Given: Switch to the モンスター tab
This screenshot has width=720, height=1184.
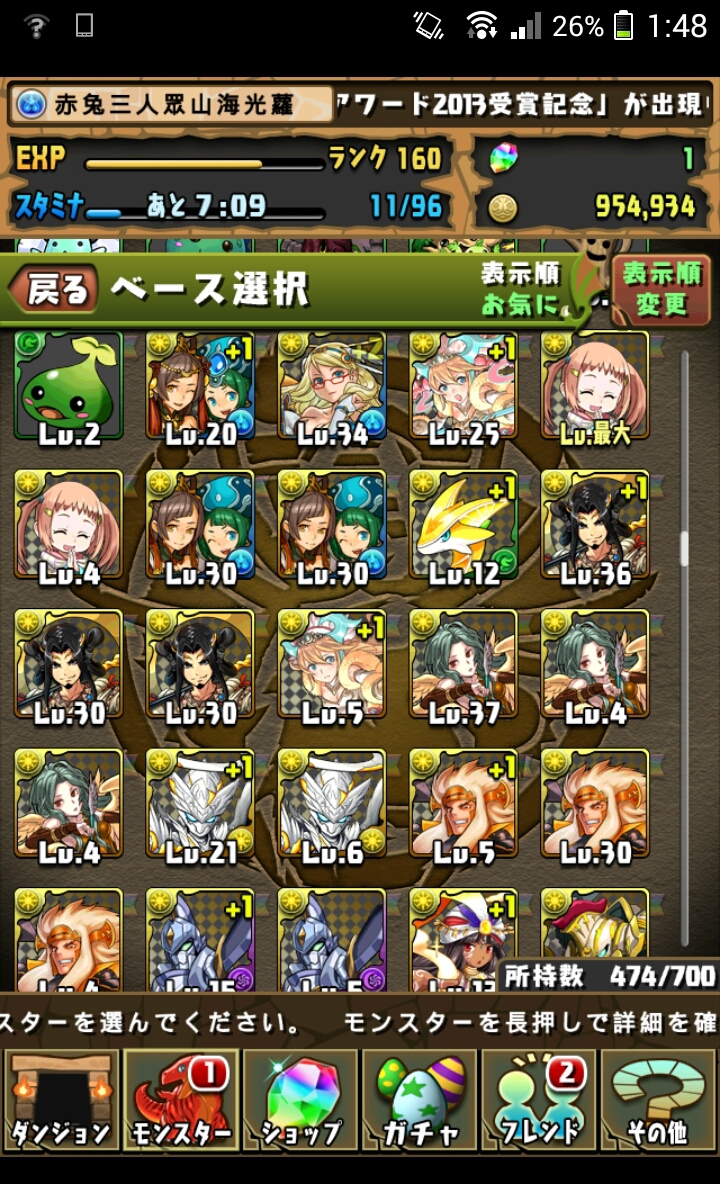Looking at the screenshot, I should tap(180, 1101).
